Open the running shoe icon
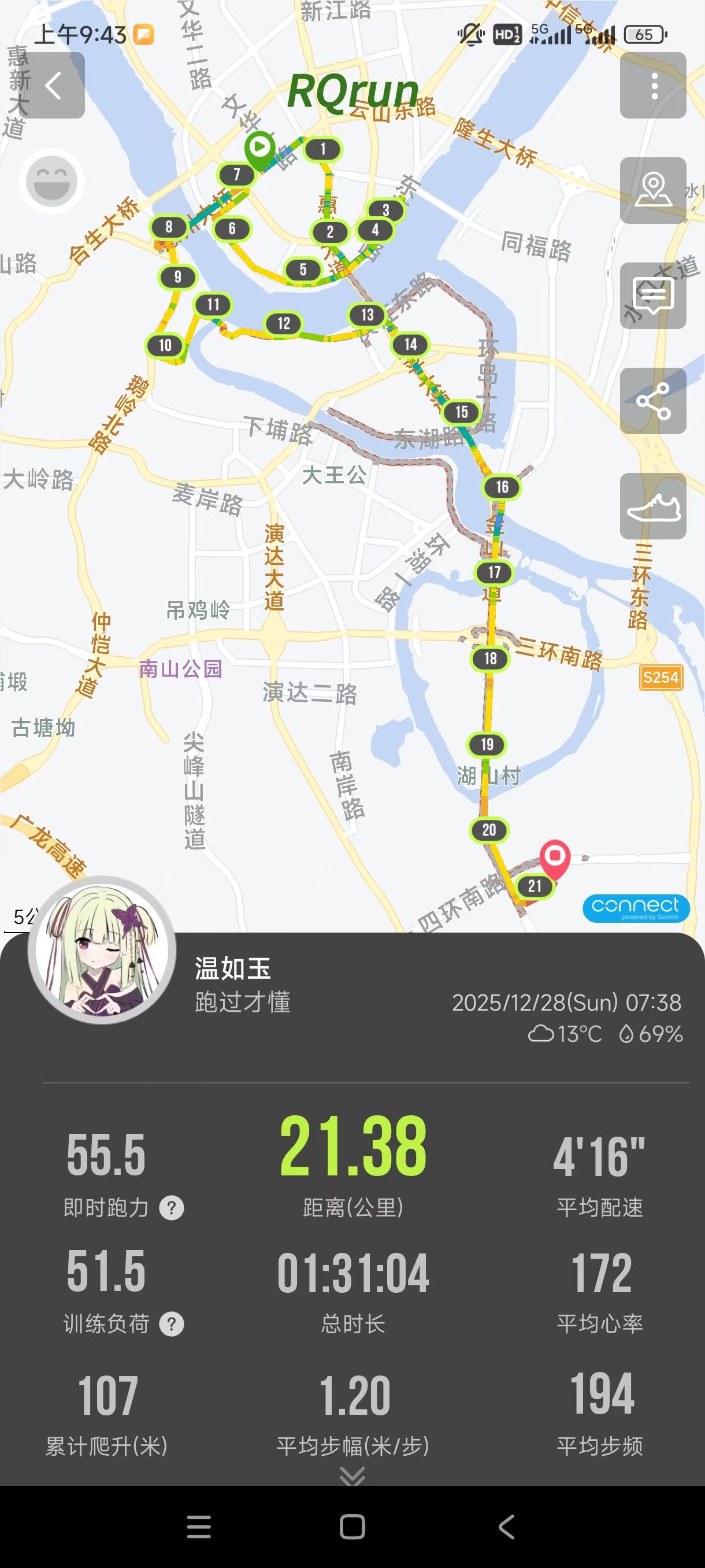 654,506
